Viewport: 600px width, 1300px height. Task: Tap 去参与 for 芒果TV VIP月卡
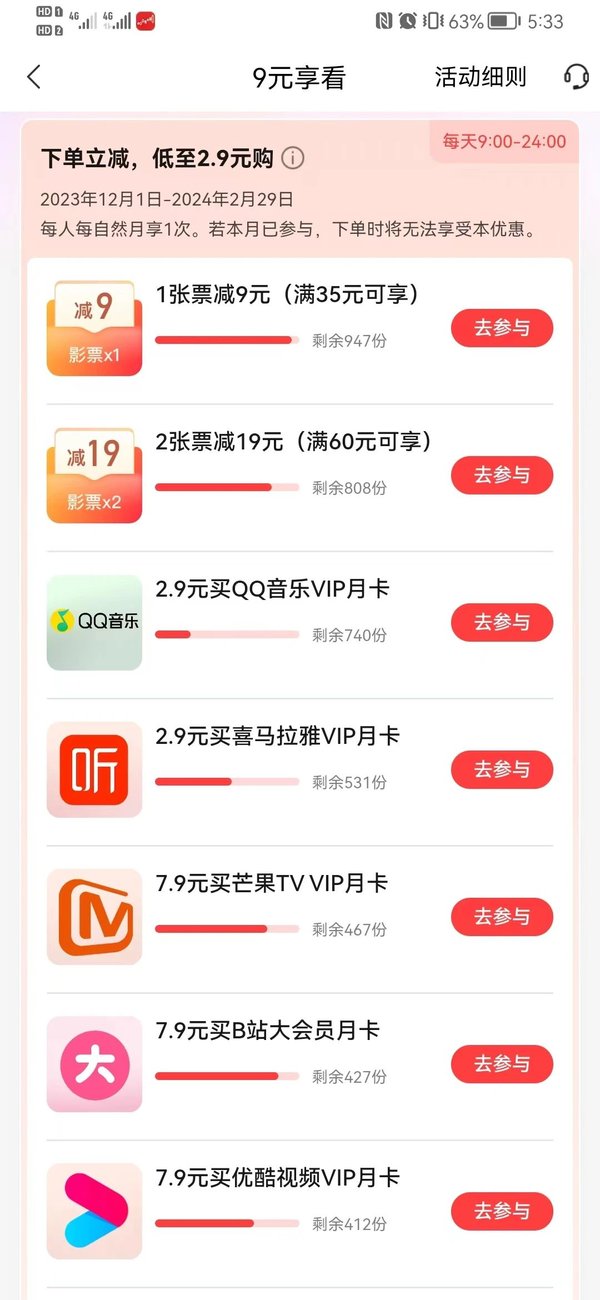[502, 917]
